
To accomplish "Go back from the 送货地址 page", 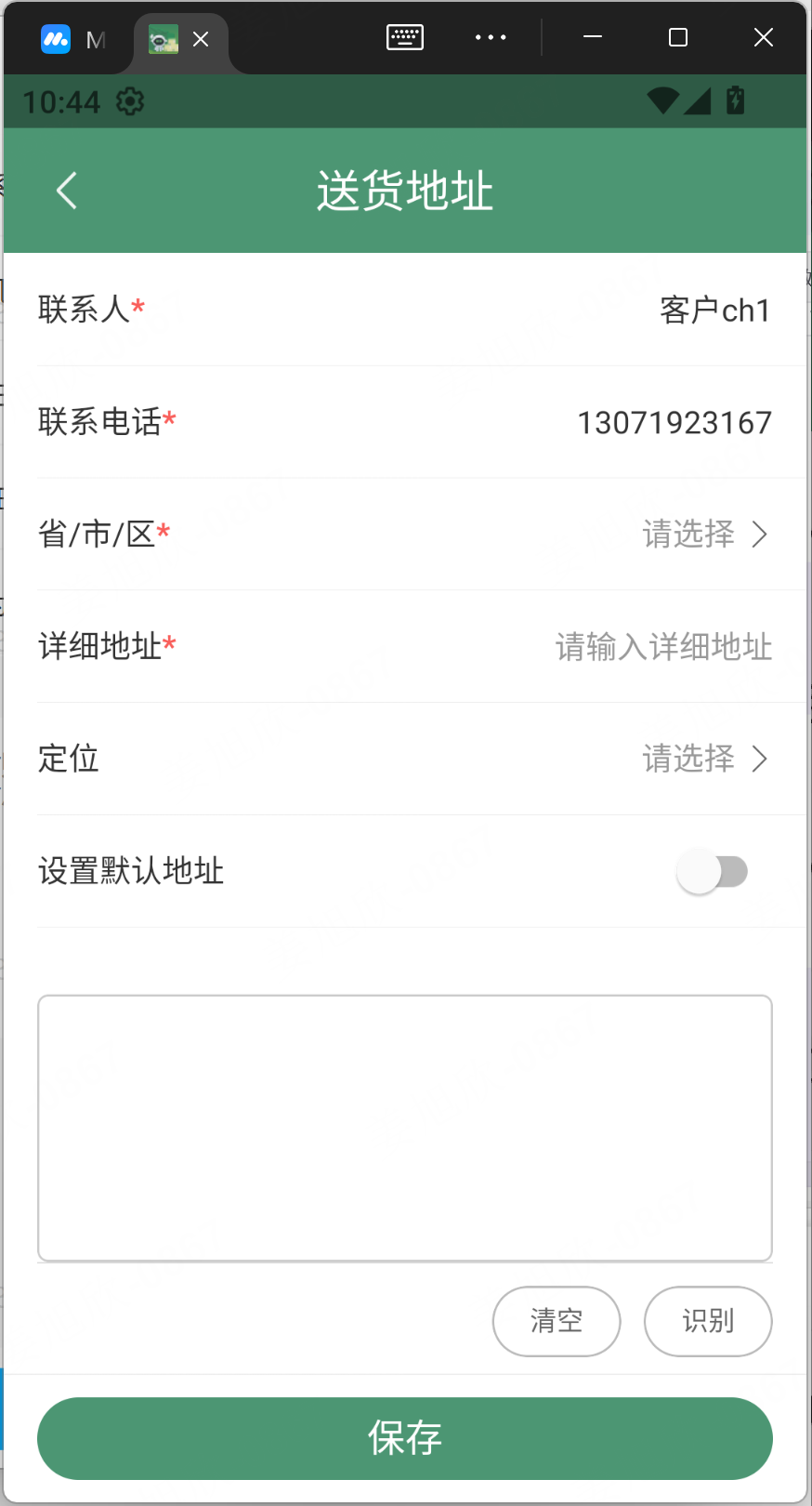I will pos(67,192).
